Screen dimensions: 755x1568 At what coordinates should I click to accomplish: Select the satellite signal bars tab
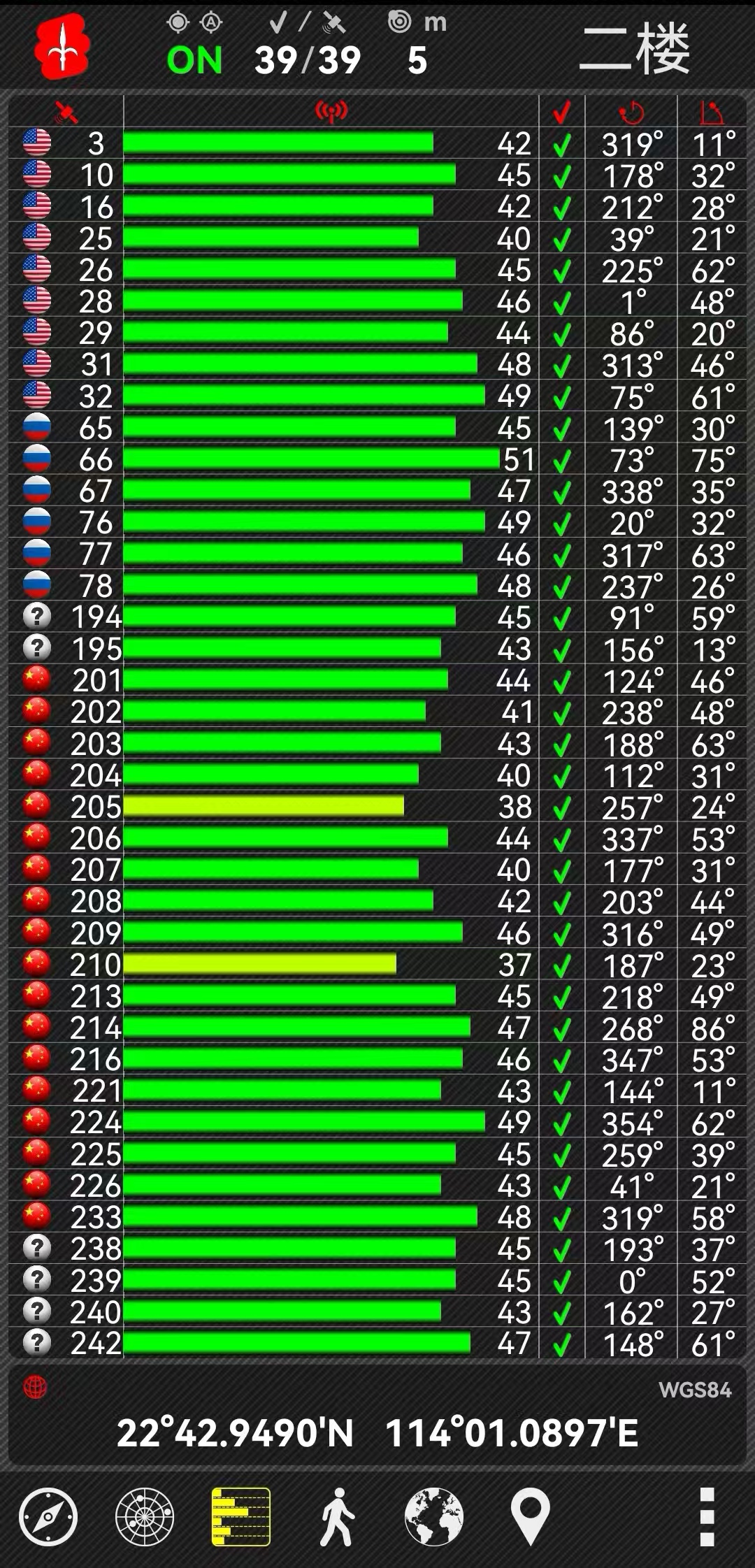tap(241, 1516)
